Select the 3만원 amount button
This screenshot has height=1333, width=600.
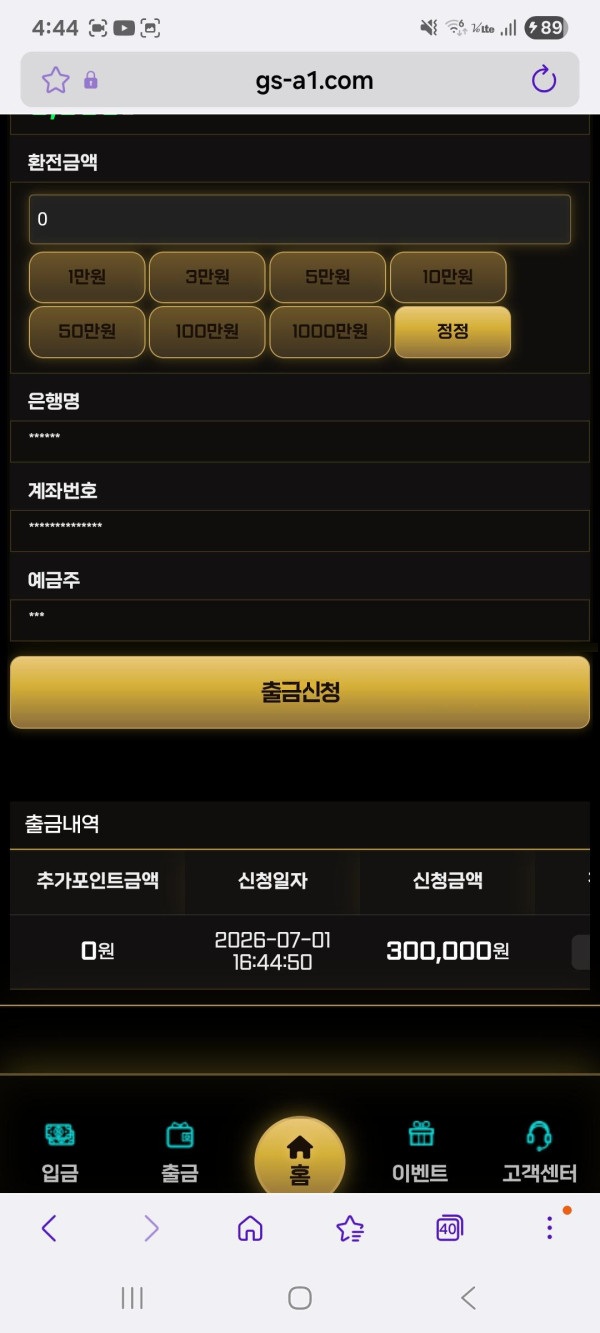click(x=207, y=277)
